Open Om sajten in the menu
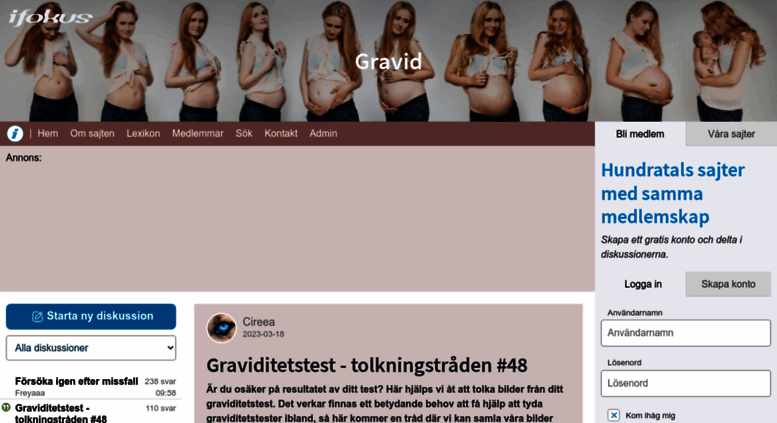777x423 pixels. click(x=93, y=134)
